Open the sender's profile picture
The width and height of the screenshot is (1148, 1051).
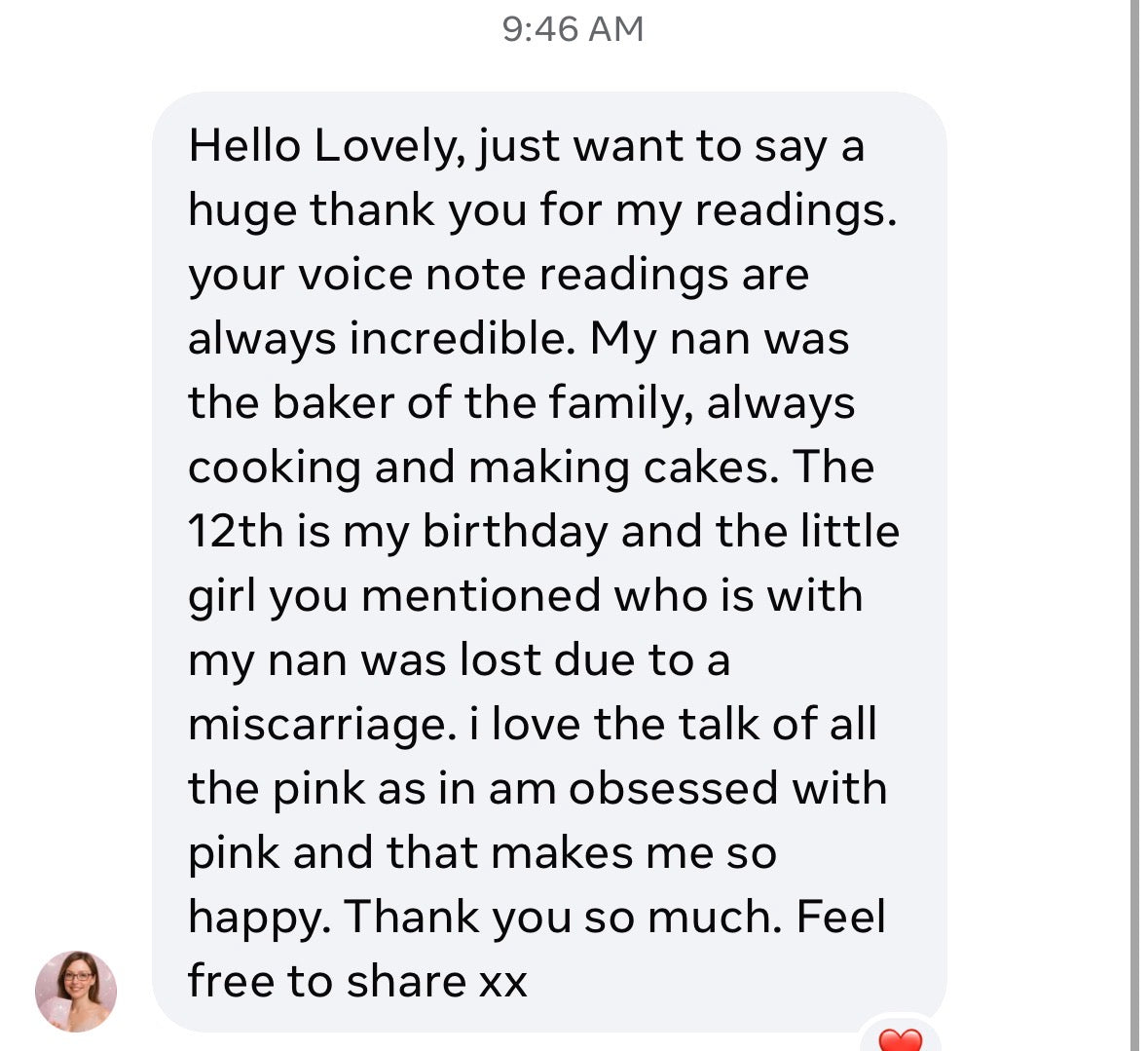[76, 991]
